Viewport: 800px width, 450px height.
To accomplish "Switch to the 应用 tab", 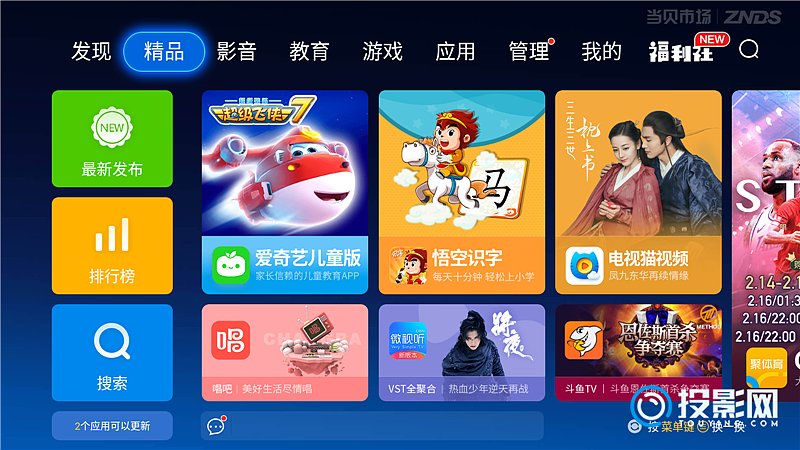I will [x=455, y=52].
